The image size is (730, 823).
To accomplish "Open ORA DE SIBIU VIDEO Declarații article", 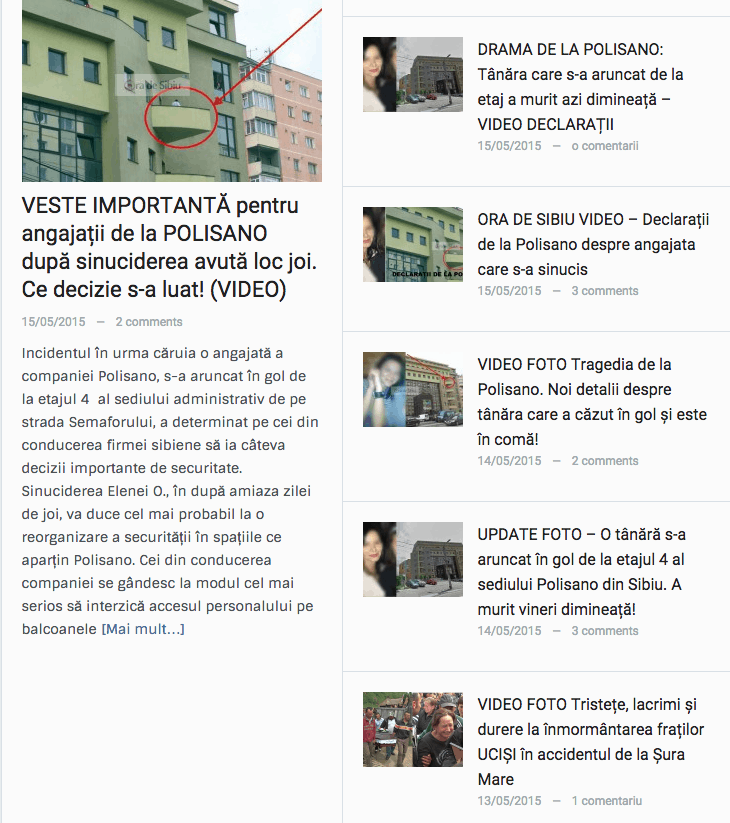I will click(x=587, y=244).
